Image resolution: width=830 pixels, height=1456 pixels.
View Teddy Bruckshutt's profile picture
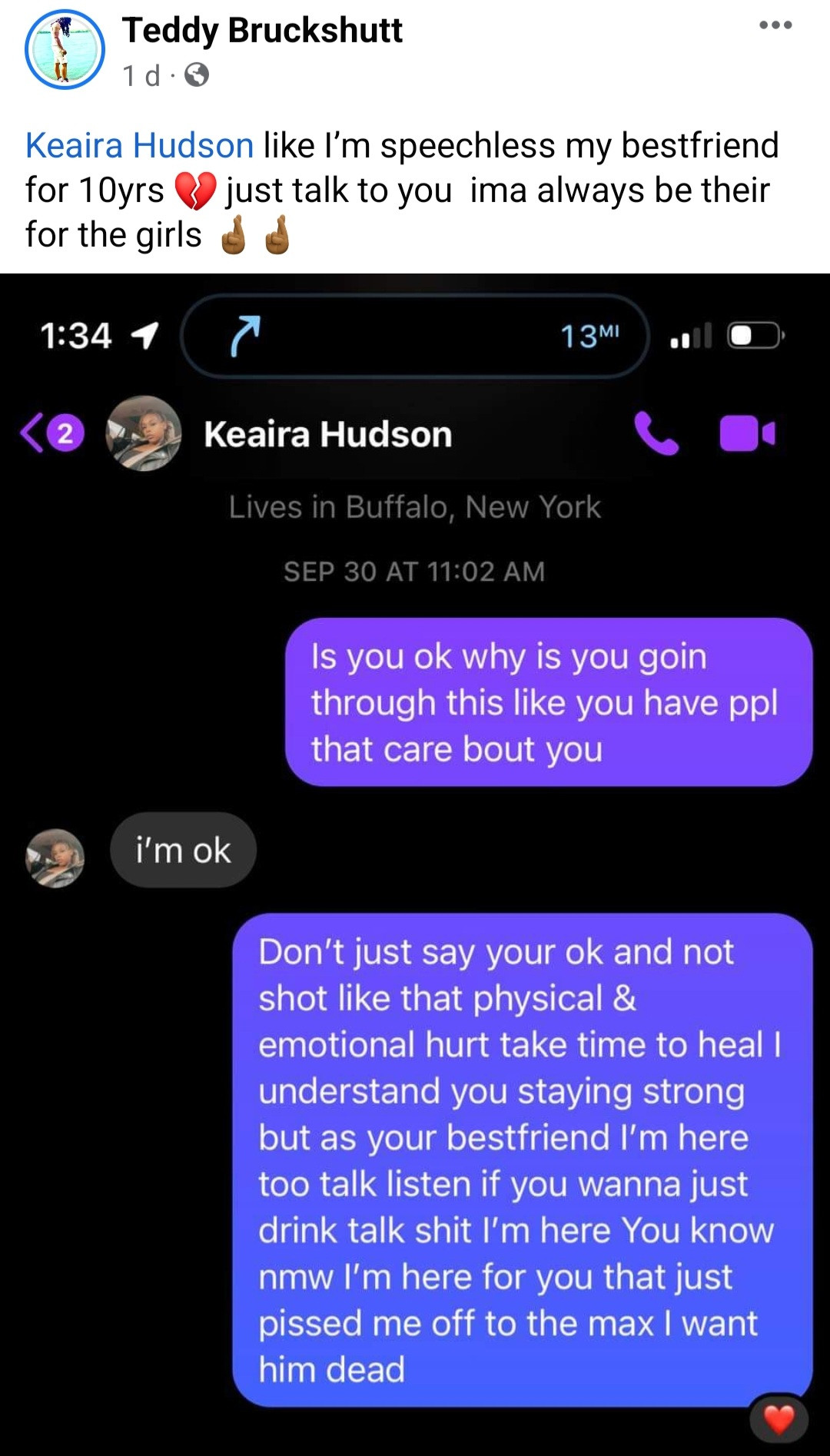(x=65, y=50)
